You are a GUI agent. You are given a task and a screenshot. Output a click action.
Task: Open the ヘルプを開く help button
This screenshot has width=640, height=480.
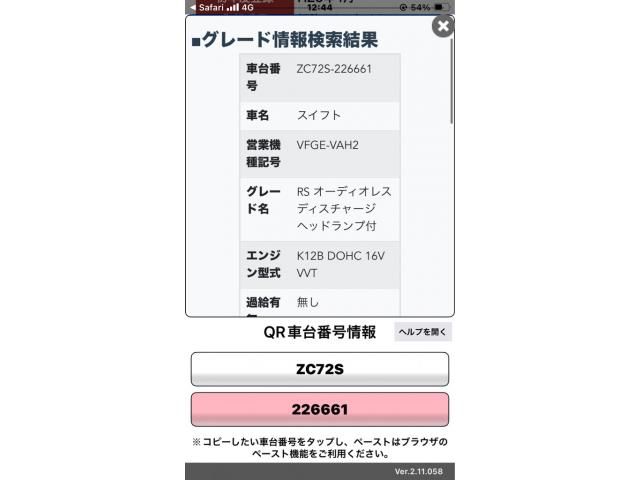click(x=423, y=332)
